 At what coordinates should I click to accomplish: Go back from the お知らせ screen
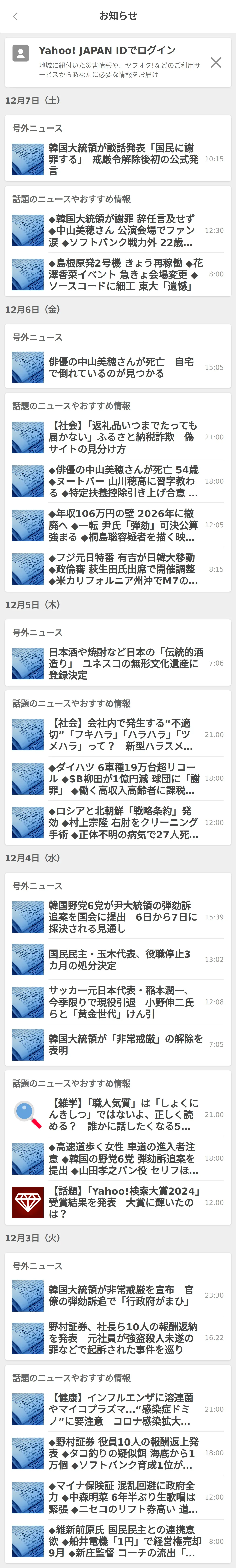pyautogui.click(x=15, y=16)
